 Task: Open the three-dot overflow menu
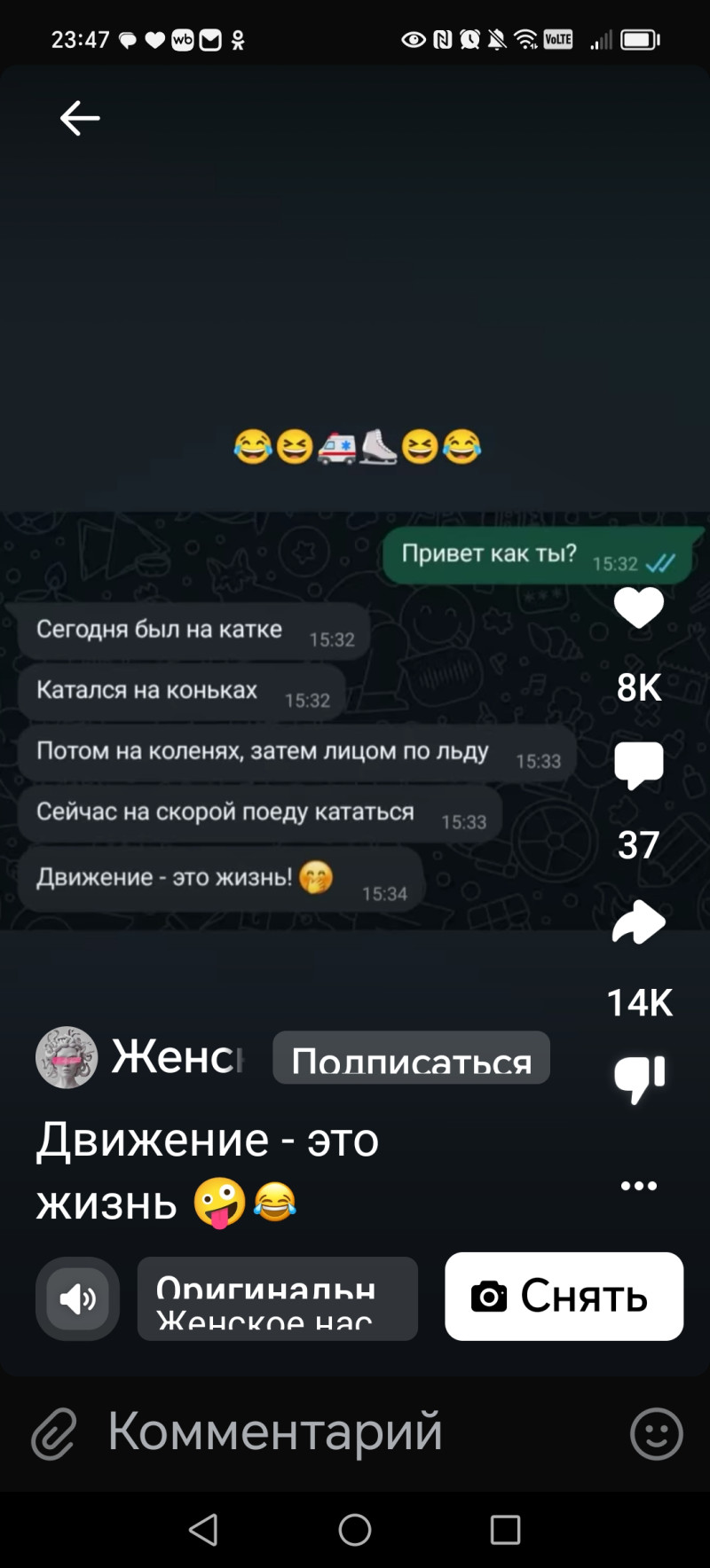coord(639,1186)
